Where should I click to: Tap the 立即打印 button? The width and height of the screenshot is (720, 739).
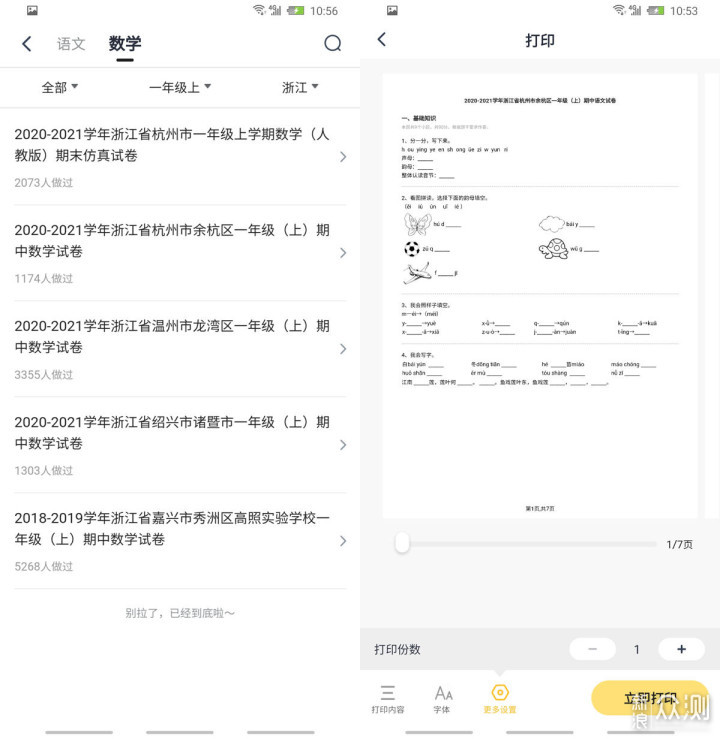650,698
